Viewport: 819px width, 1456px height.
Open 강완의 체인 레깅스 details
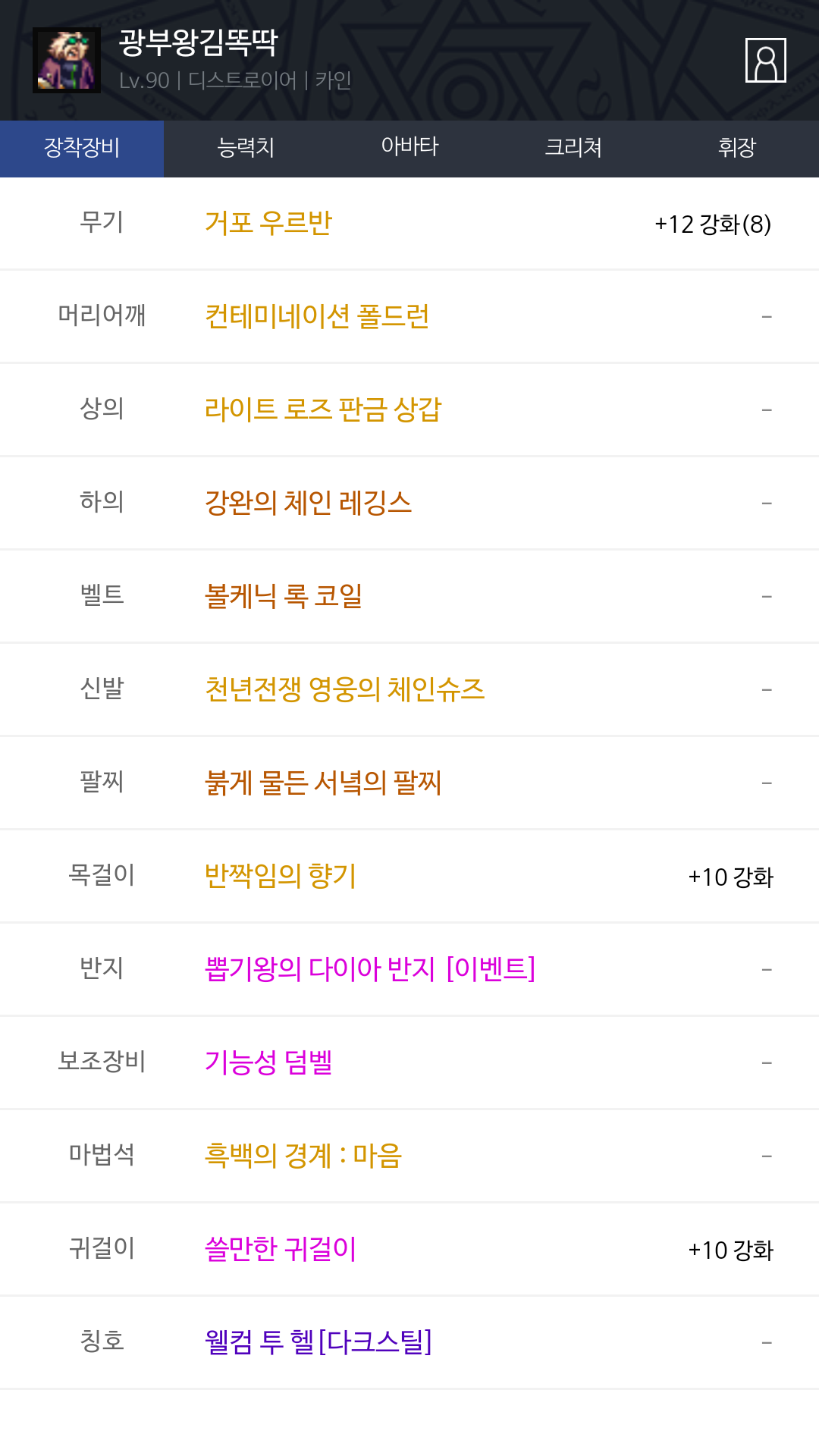pos(308,504)
